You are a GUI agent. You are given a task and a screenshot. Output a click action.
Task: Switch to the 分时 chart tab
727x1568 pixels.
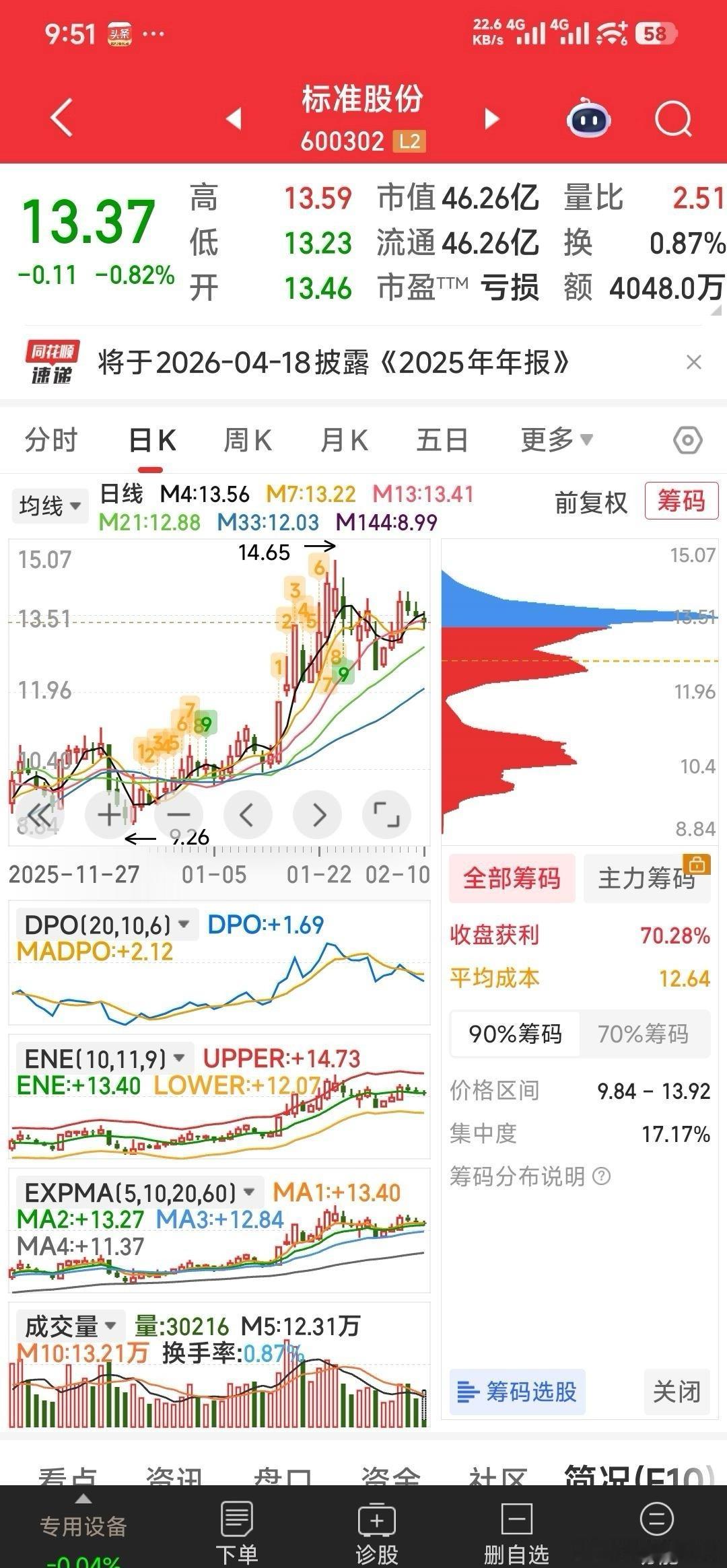tap(51, 441)
